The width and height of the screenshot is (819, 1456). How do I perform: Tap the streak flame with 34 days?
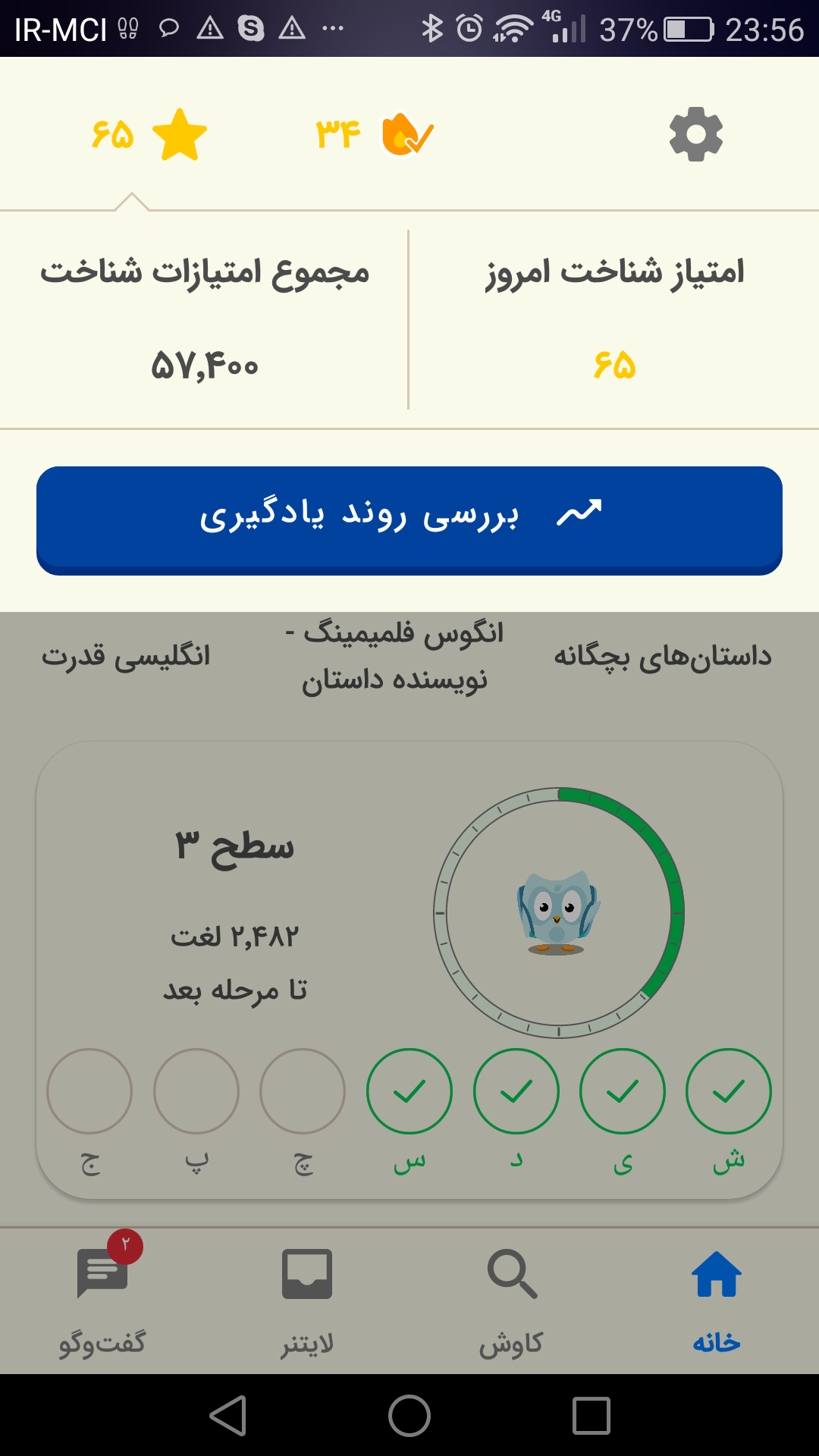coord(375,134)
